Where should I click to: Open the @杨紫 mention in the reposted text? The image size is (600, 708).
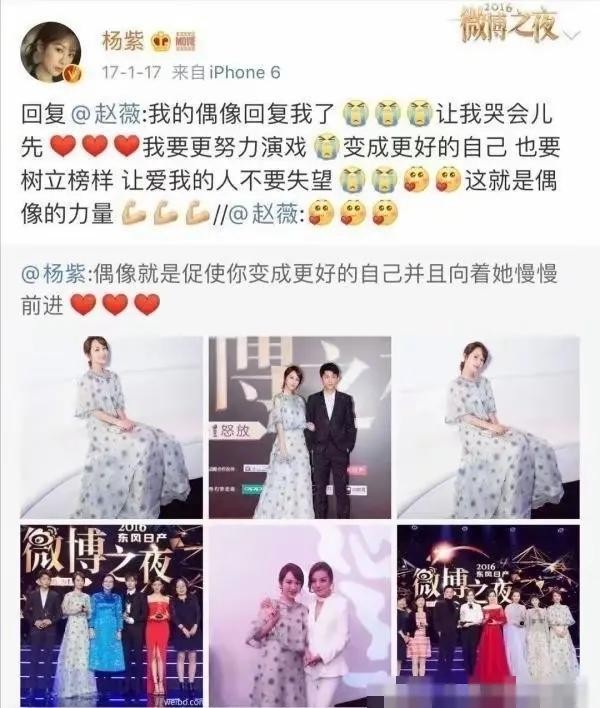54,275
